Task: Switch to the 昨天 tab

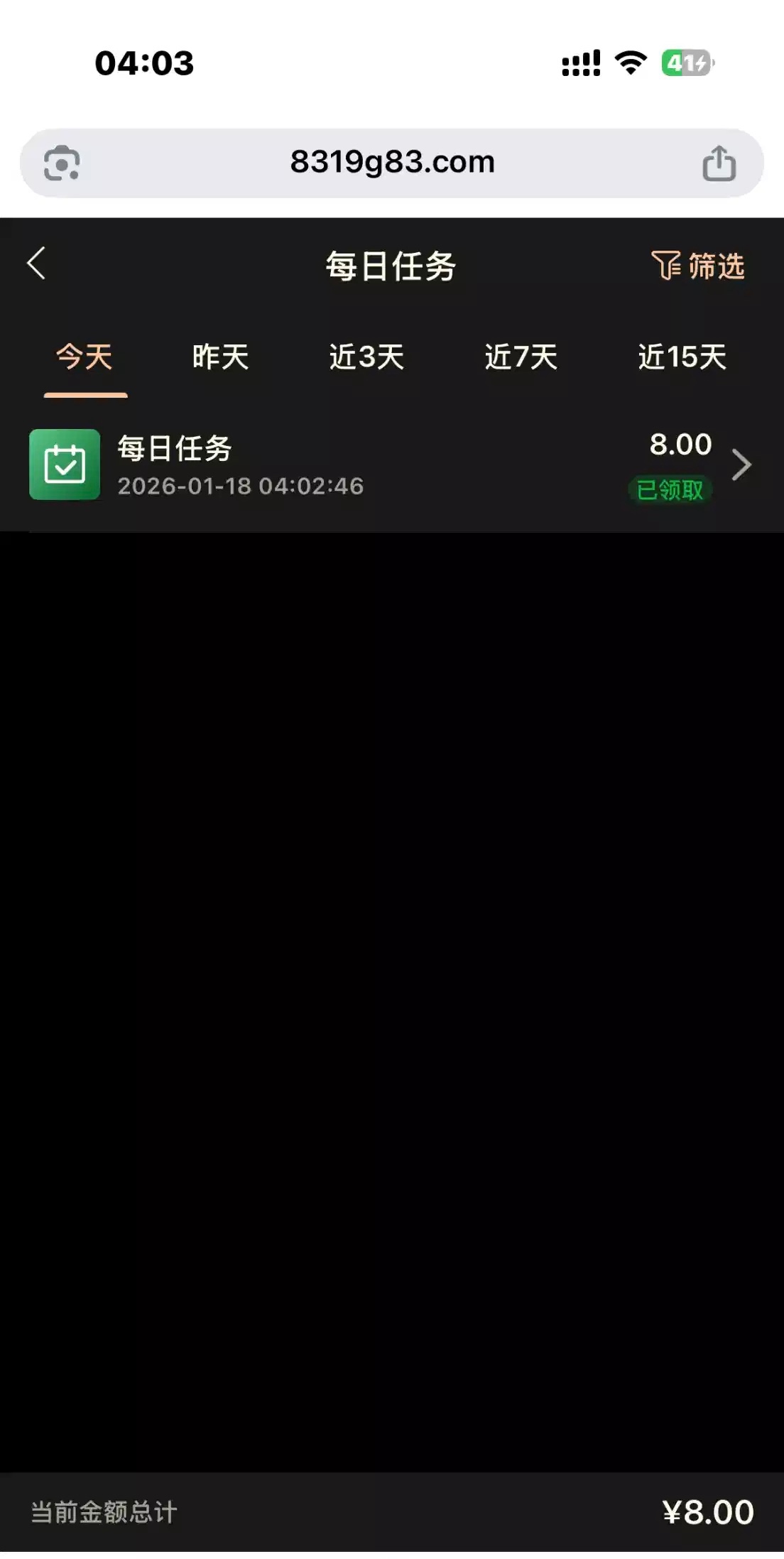Action: point(220,357)
